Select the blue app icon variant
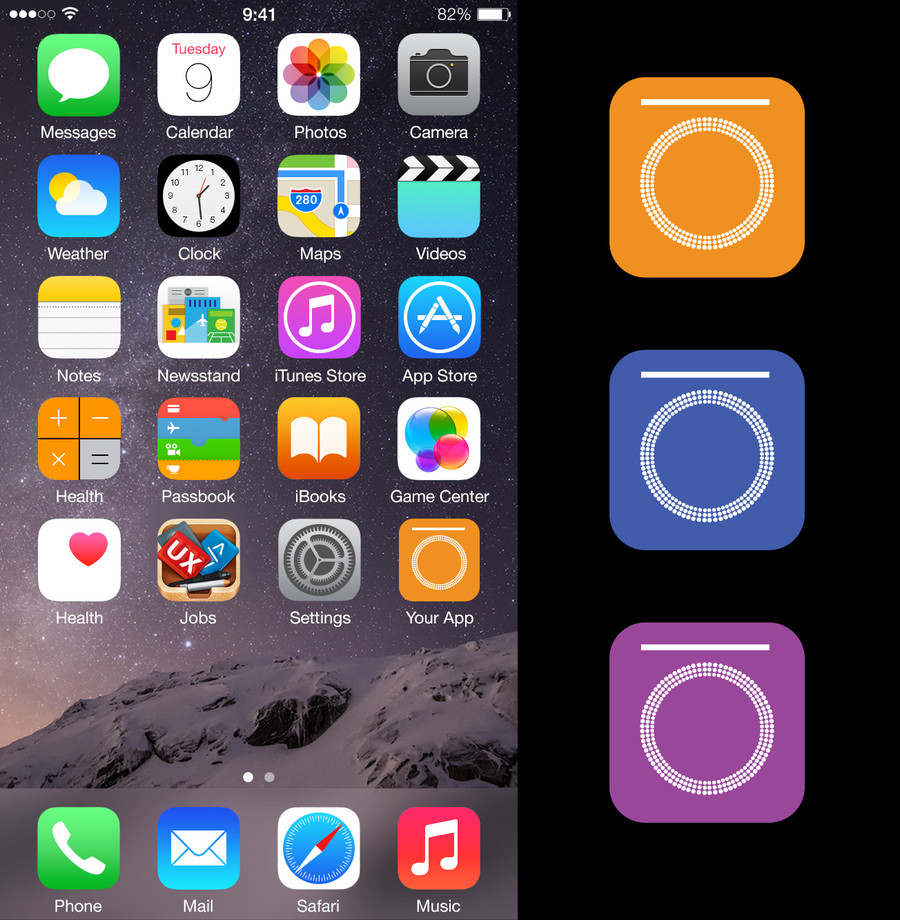 pos(707,451)
